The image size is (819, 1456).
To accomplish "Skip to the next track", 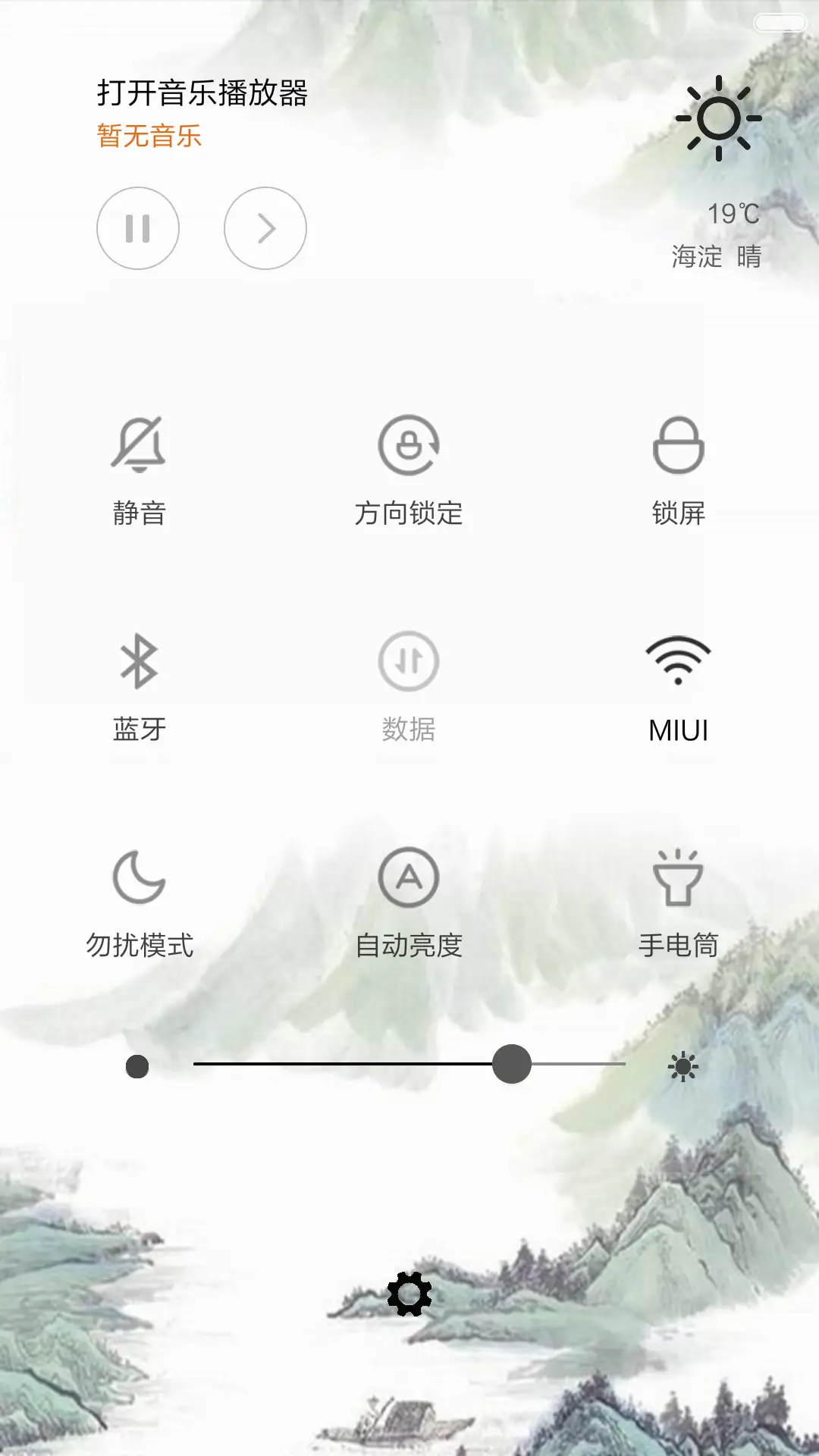I will click(265, 228).
